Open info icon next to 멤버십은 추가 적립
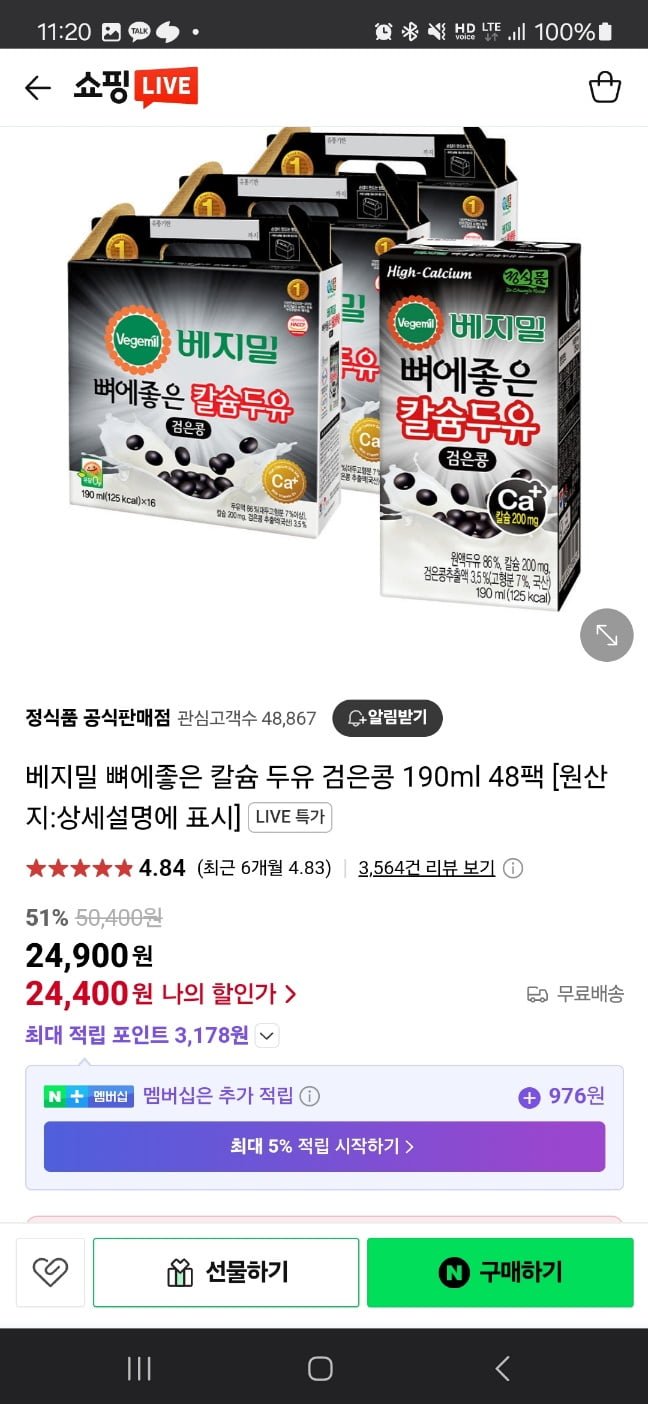This screenshot has height=1404, width=648. coord(310,1096)
